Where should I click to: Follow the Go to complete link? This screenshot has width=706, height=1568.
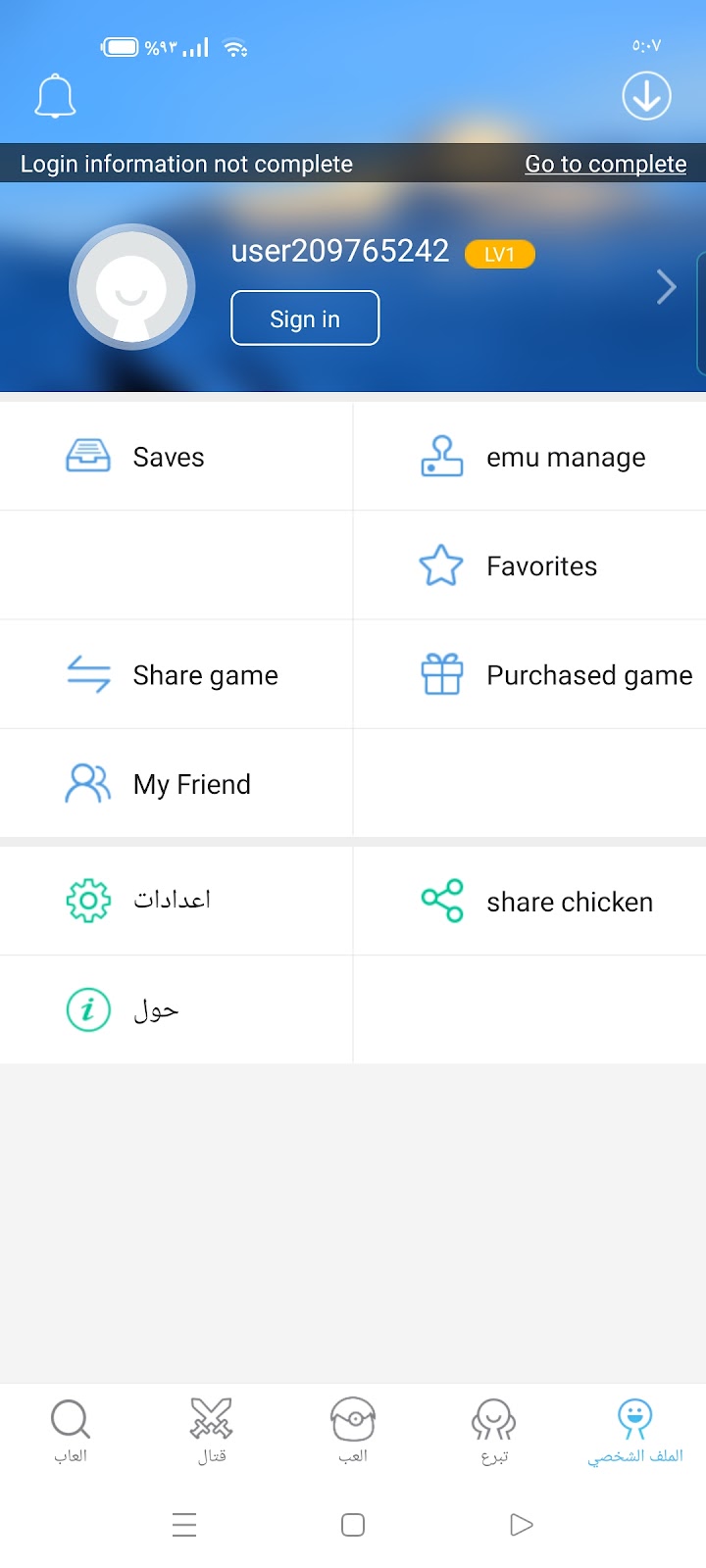[605, 164]
